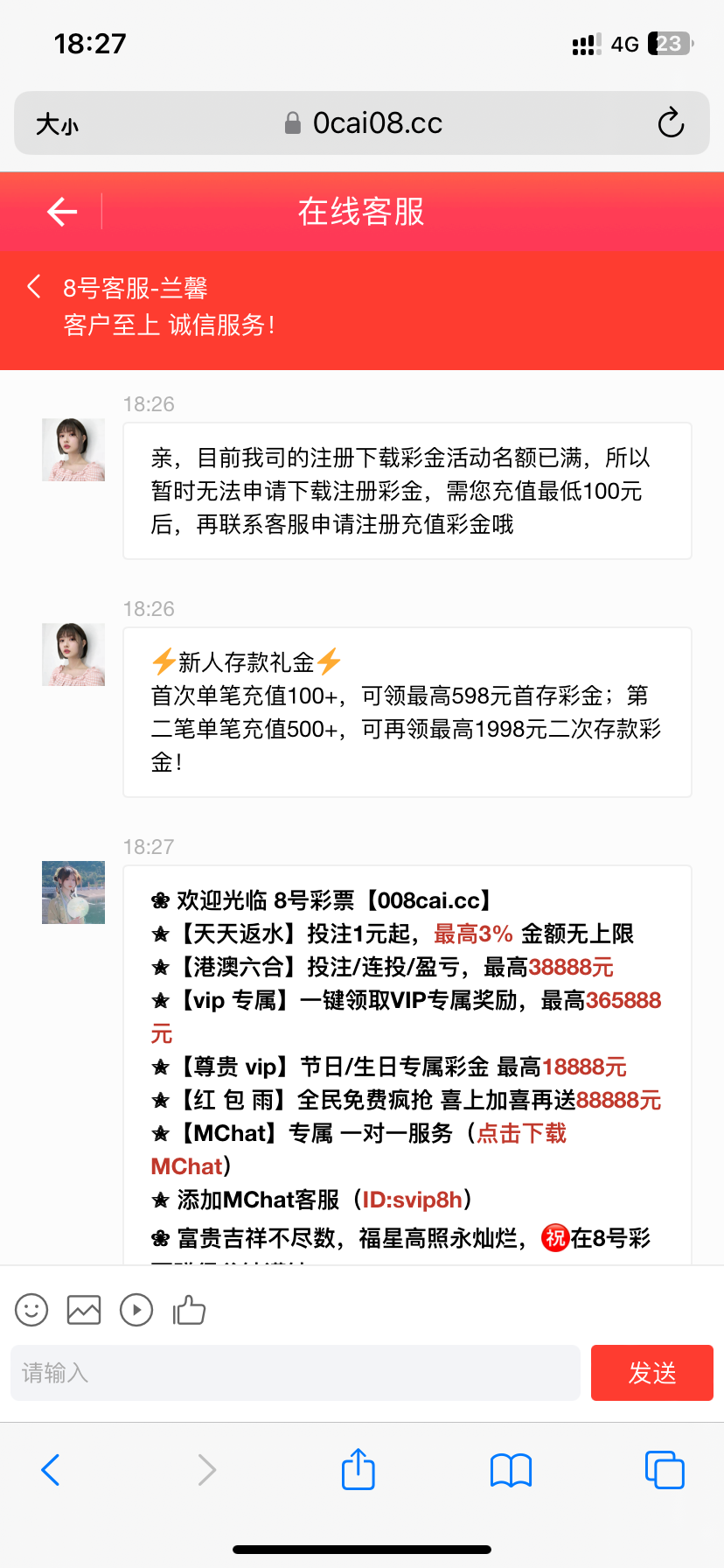The image size is (724, 1568).
Task: Open the 点击下载 MChat download link
Action: pos(521,1133)
